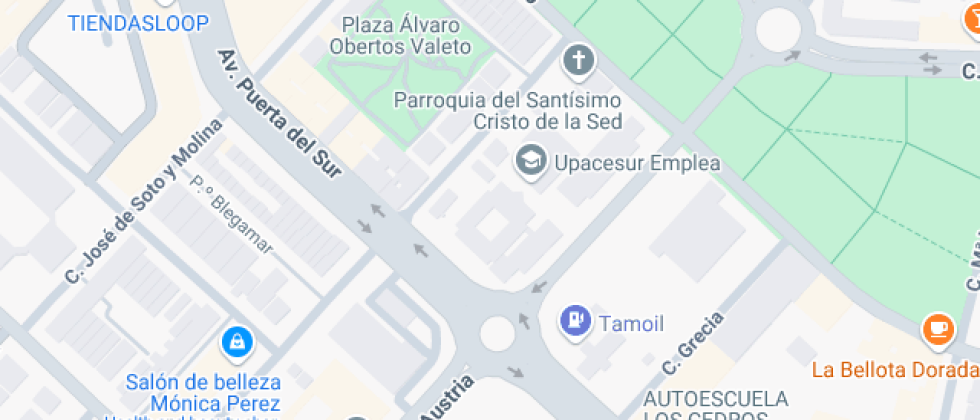Open Parroquia del Santísimo Cristo church marker
The width and height of the screenshot is (980, 420).
point(578,62)
